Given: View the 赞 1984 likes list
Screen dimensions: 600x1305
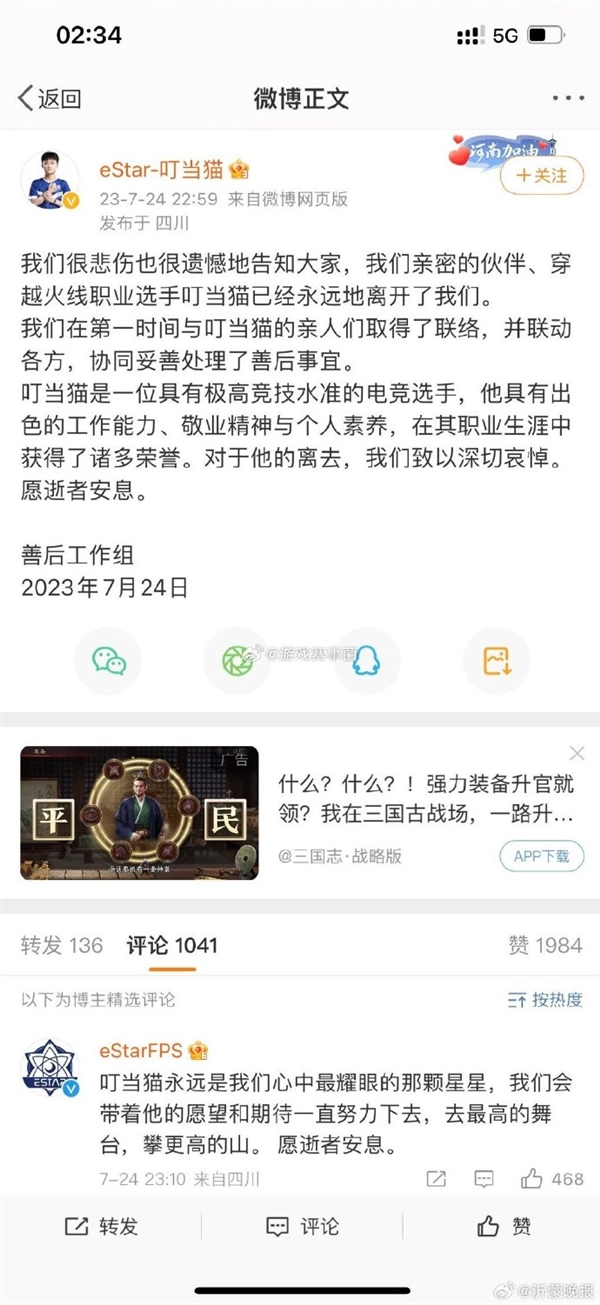Looking at the screenshot, I should coord(545,945).
